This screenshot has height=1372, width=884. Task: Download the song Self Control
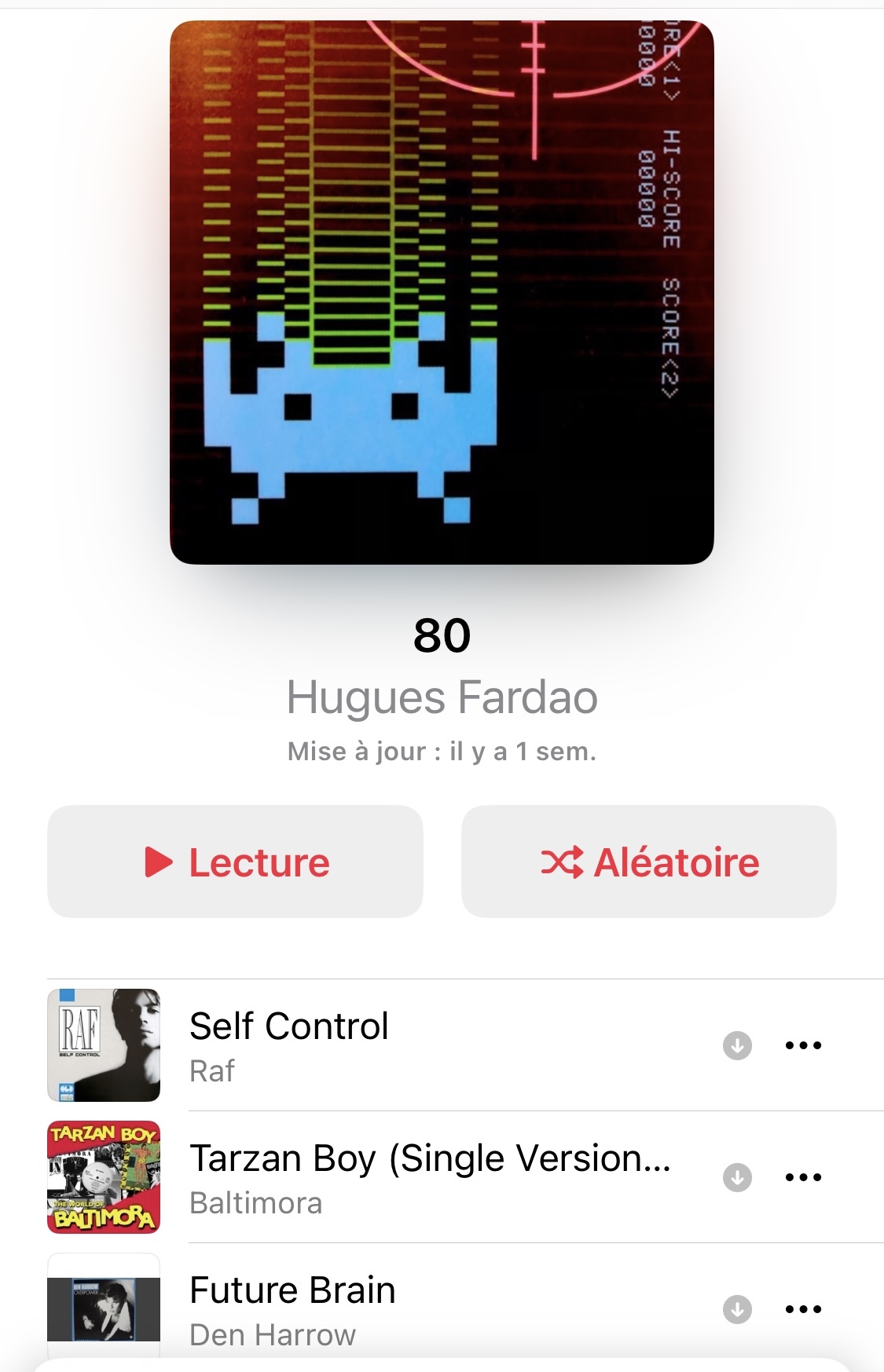tap(737, 1045)
